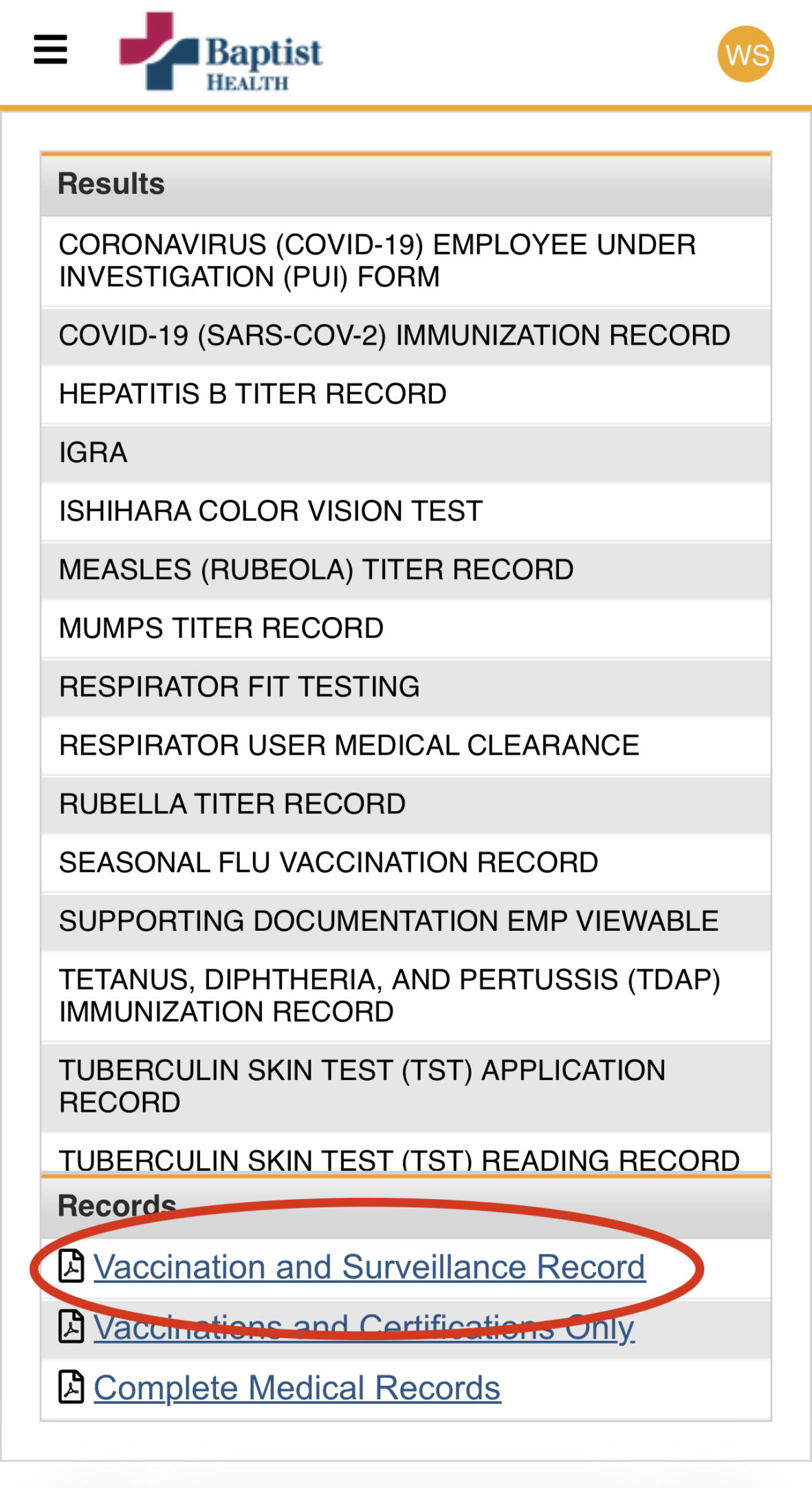
Task: Open Ishihara Color Vision Test
Action: pos(270,511)
